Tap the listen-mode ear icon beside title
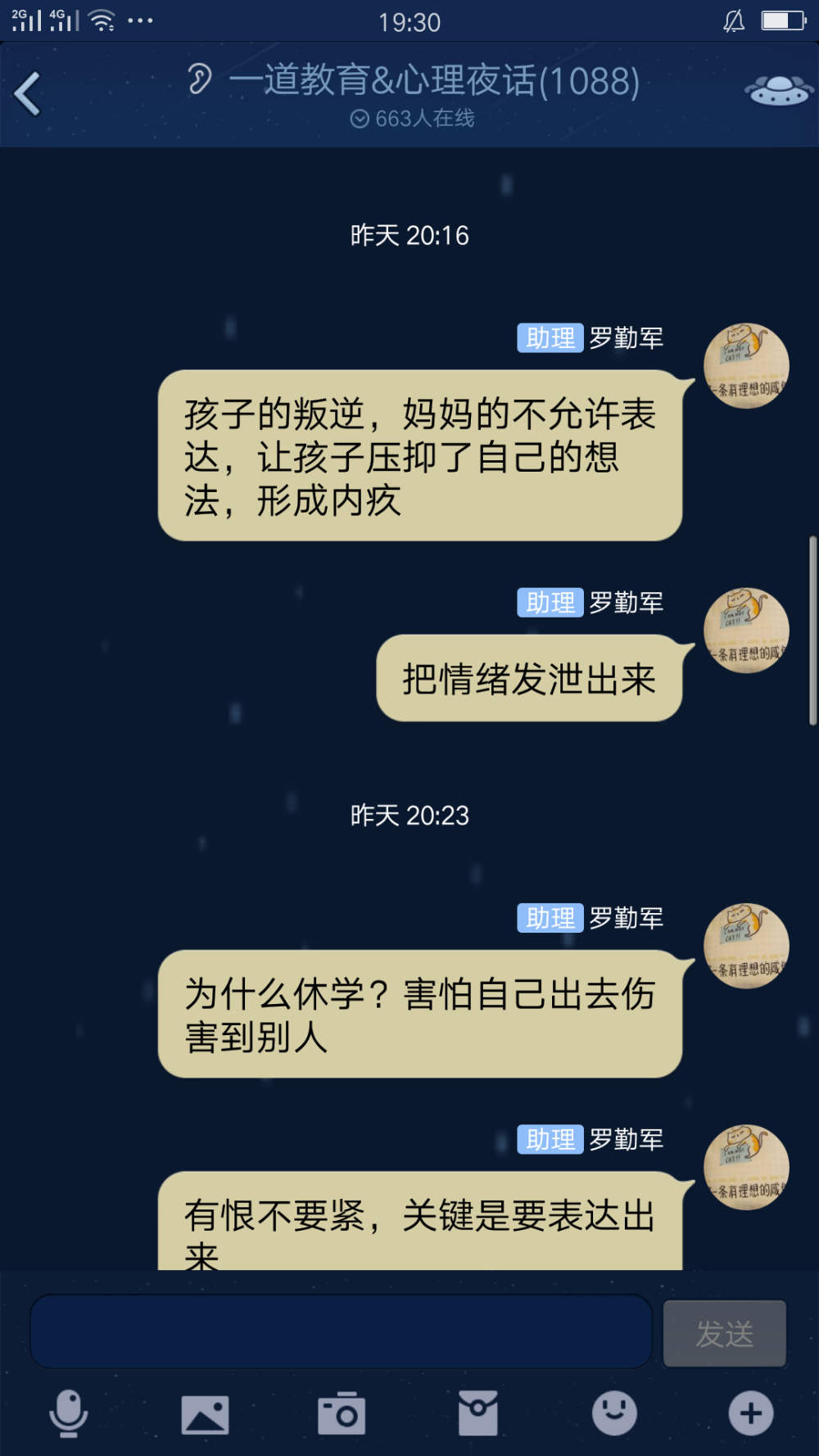The image size is (819, 1456). (x=199, y=79)
